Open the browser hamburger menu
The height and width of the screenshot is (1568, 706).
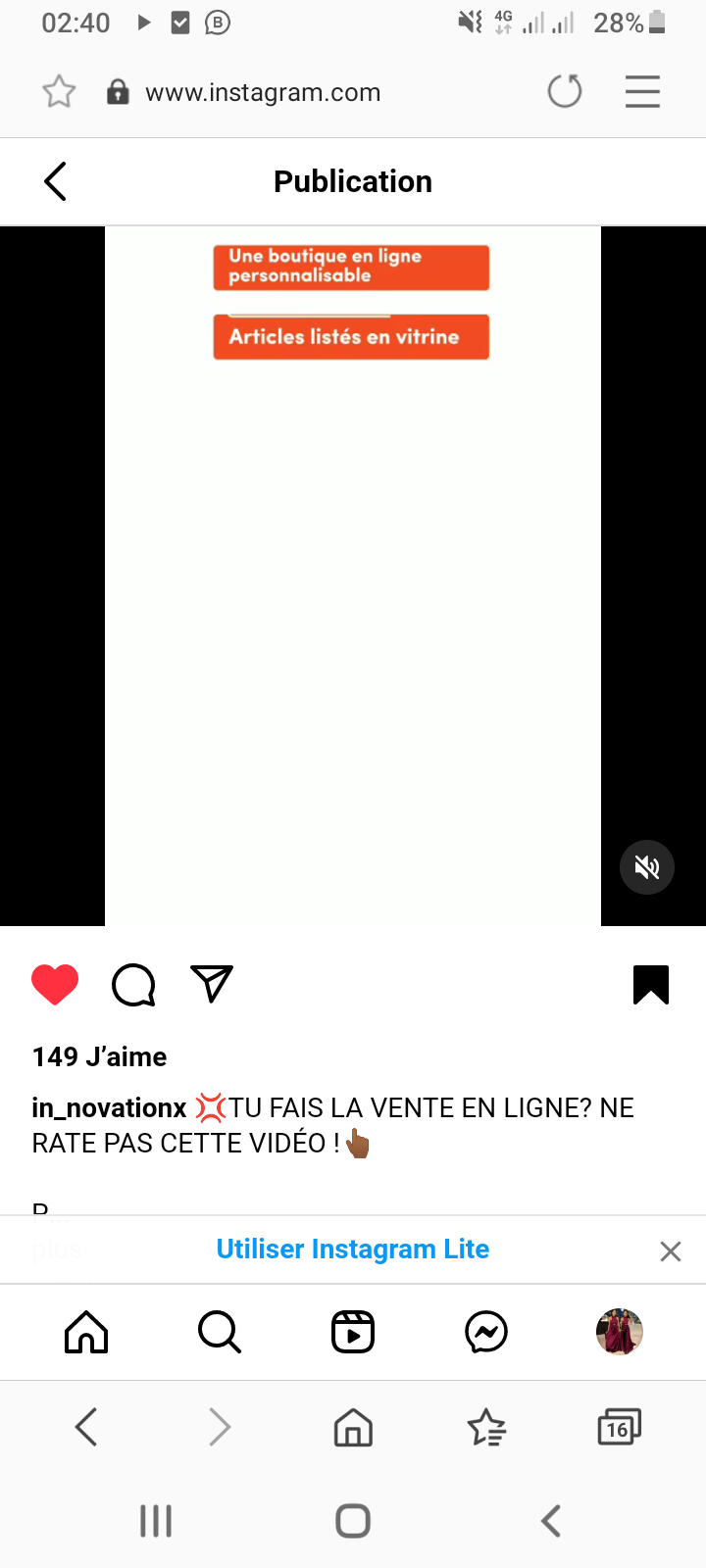tap(642, 92)
